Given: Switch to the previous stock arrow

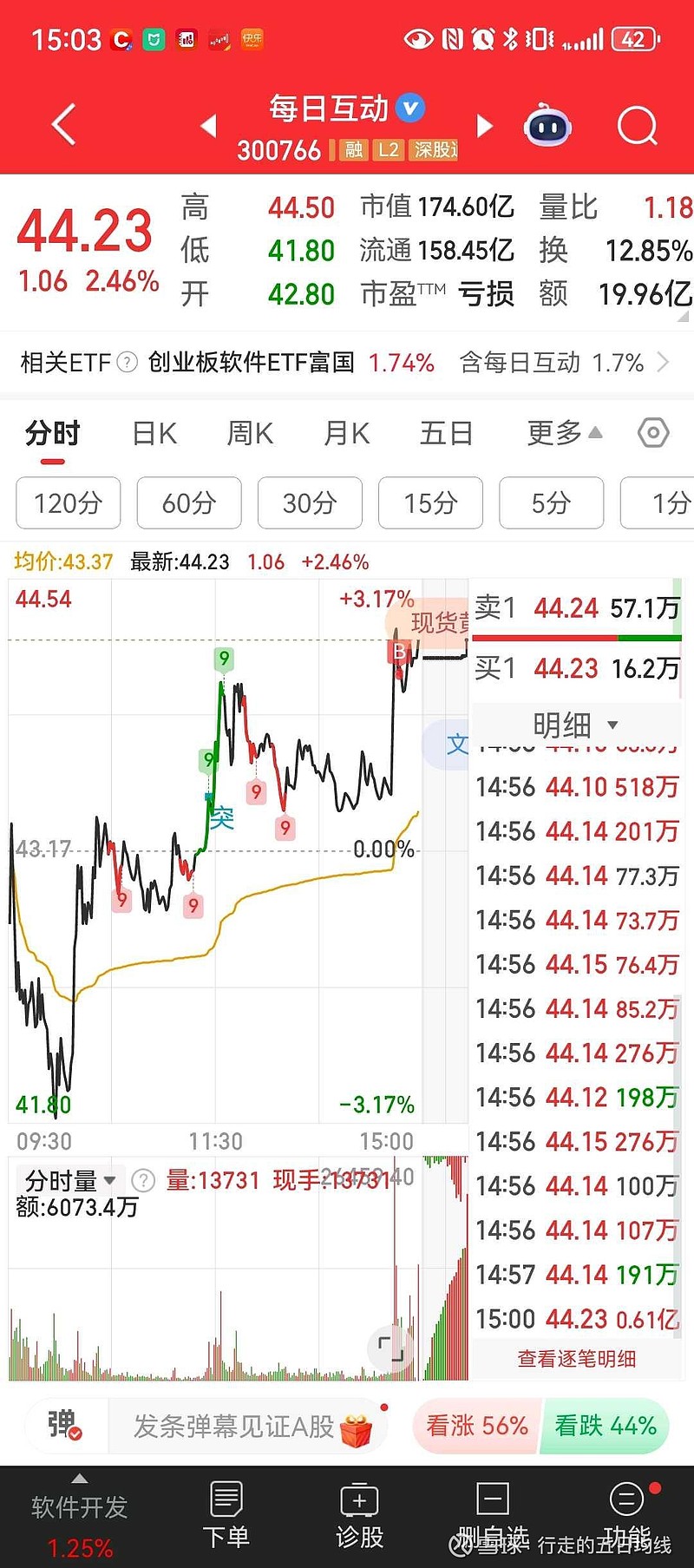Looking at the screenshot, I should coord(208,127).
